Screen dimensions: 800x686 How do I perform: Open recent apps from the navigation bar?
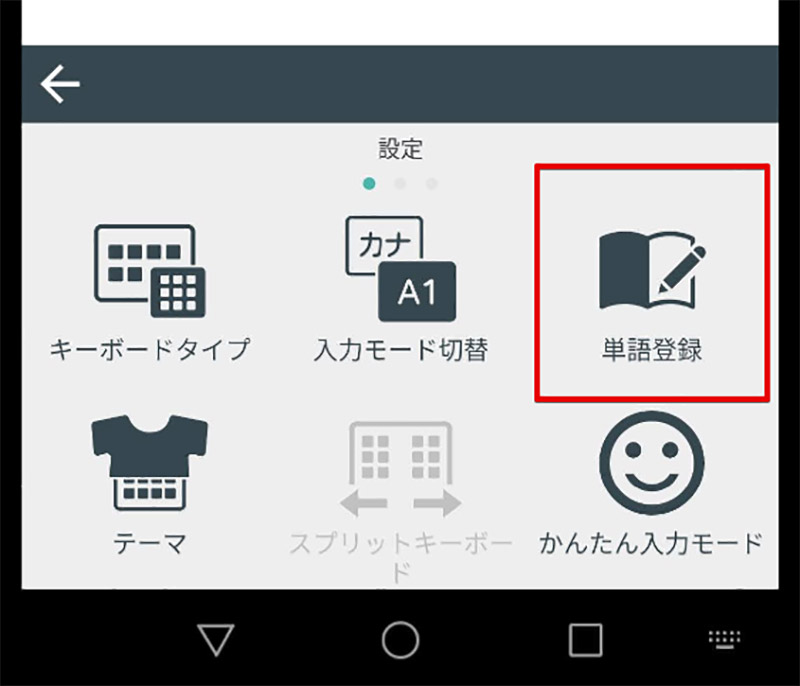coord(585,639)
